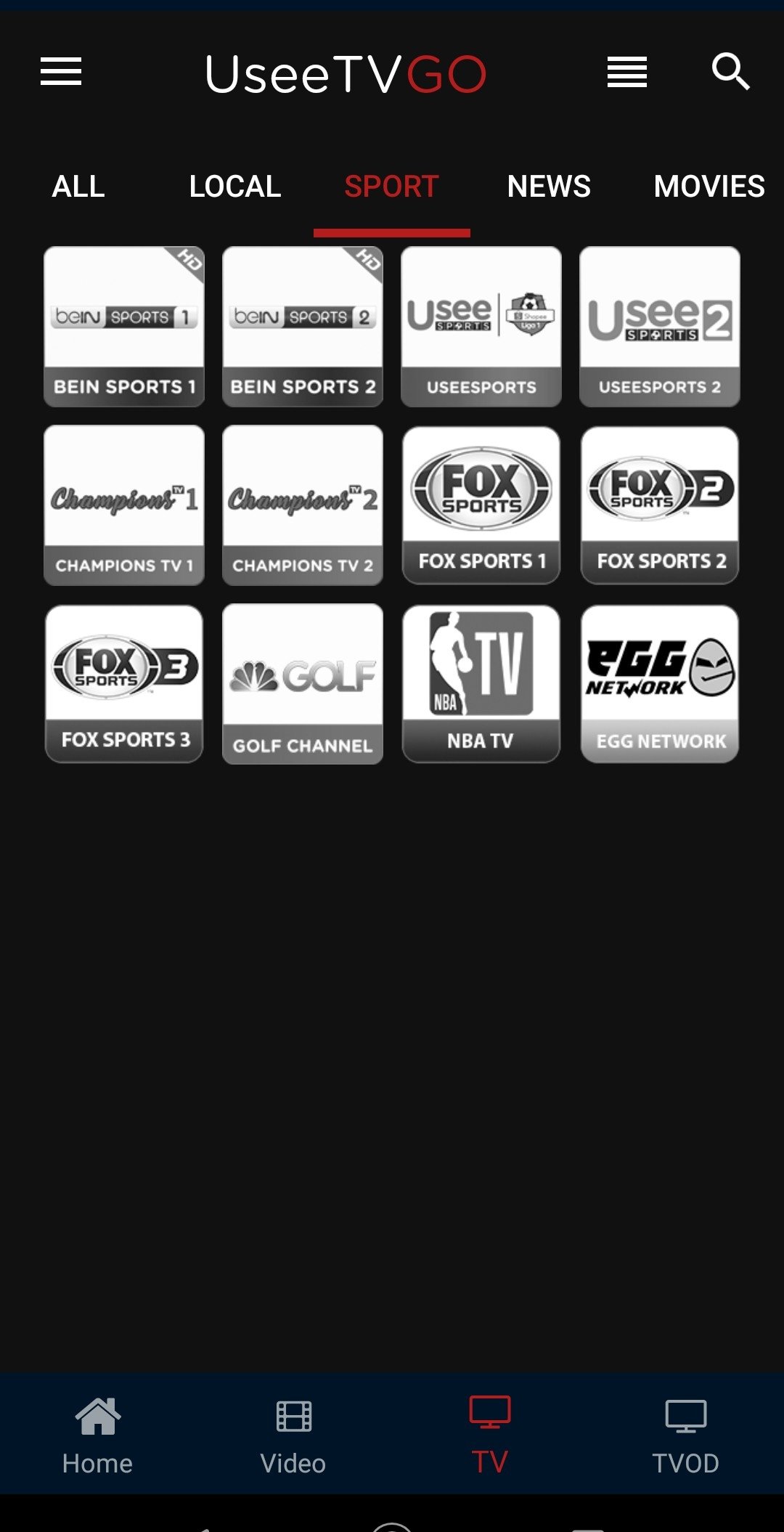
Task: Watch the GOLF CHANNEL
Action: 303,684
